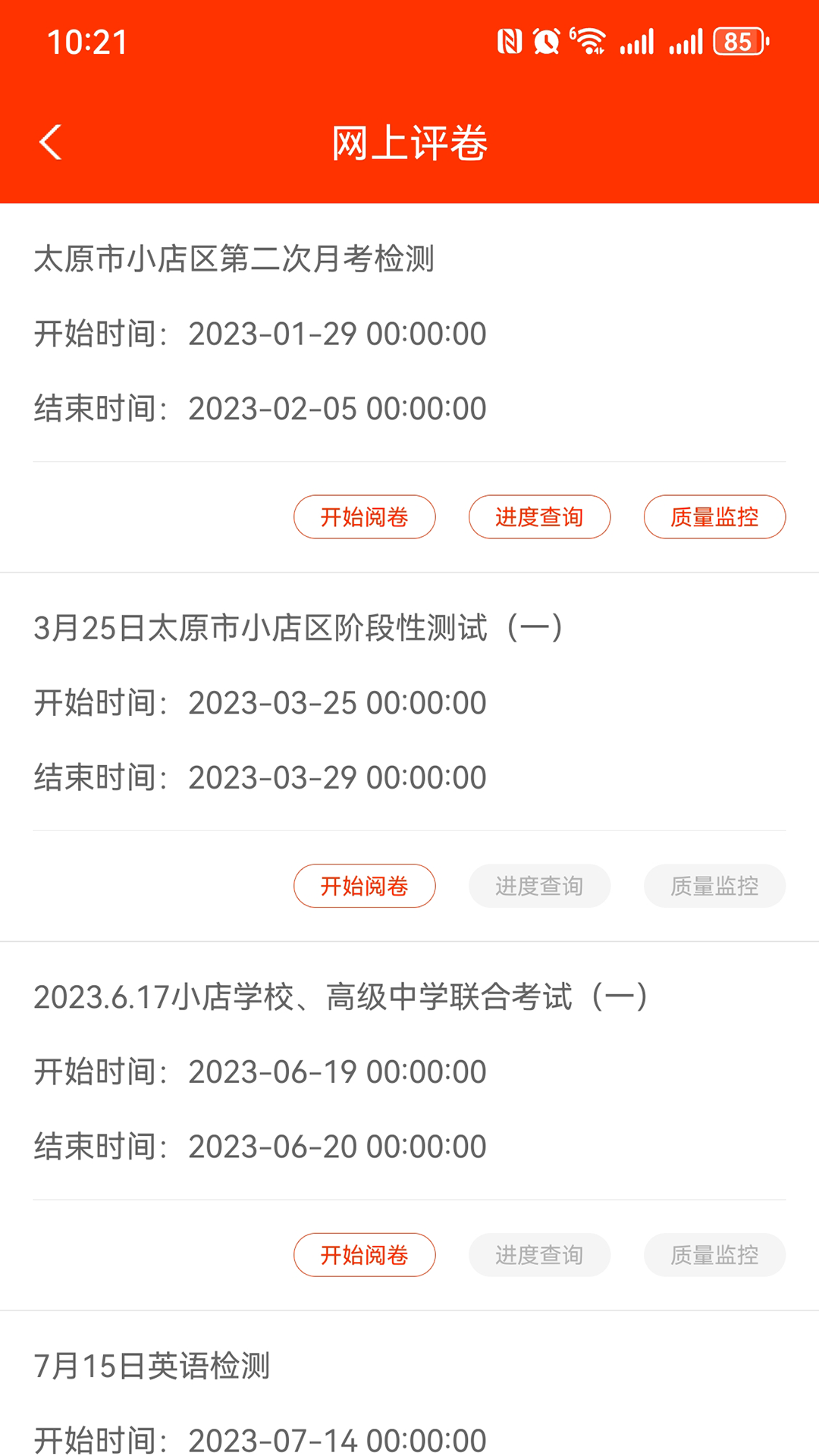This screenshot has height=1456, width=819.
Task: Tap 进度查询 for 2023.6.17小店学校联合考试
Action: tap(540, 1255)
